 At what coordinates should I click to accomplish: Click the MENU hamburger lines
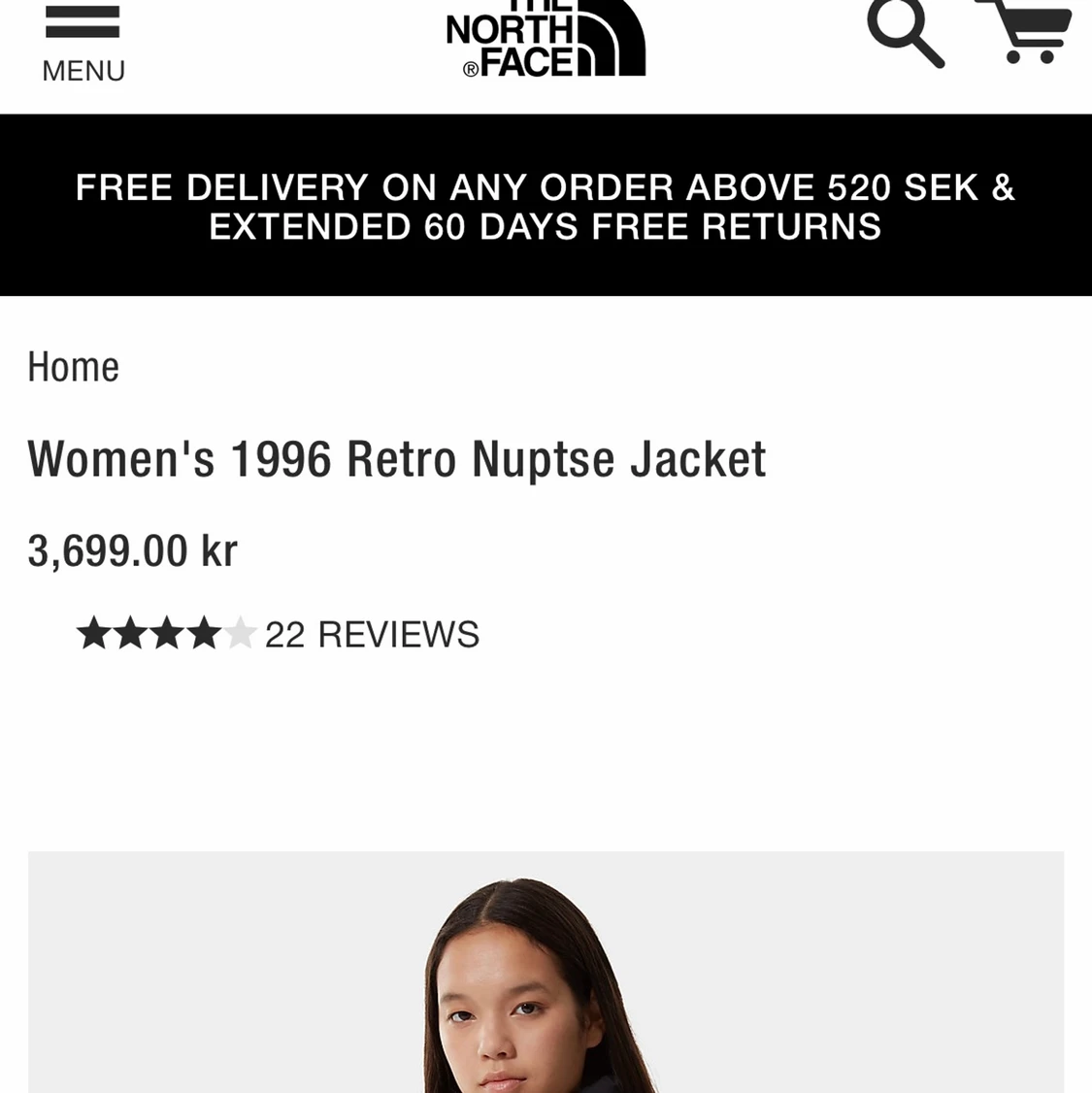tap(83, 19)
